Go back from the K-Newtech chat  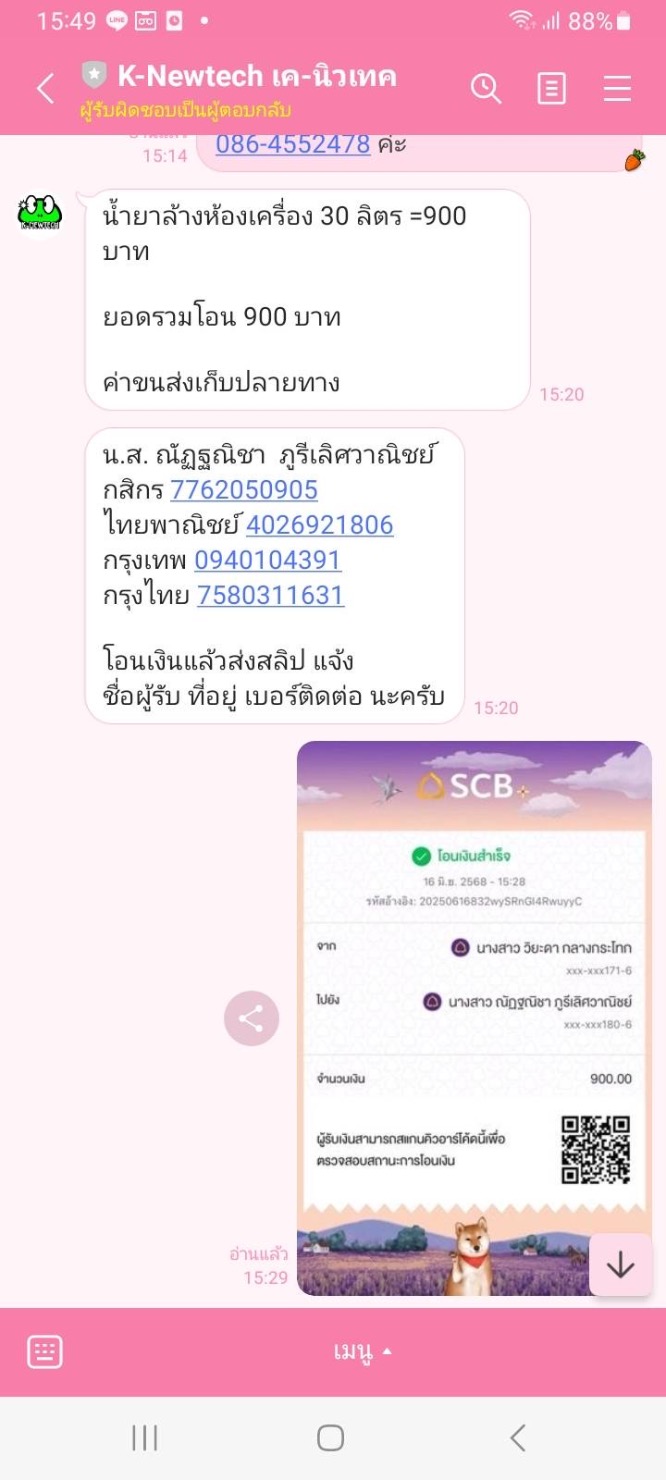point(45,89)
